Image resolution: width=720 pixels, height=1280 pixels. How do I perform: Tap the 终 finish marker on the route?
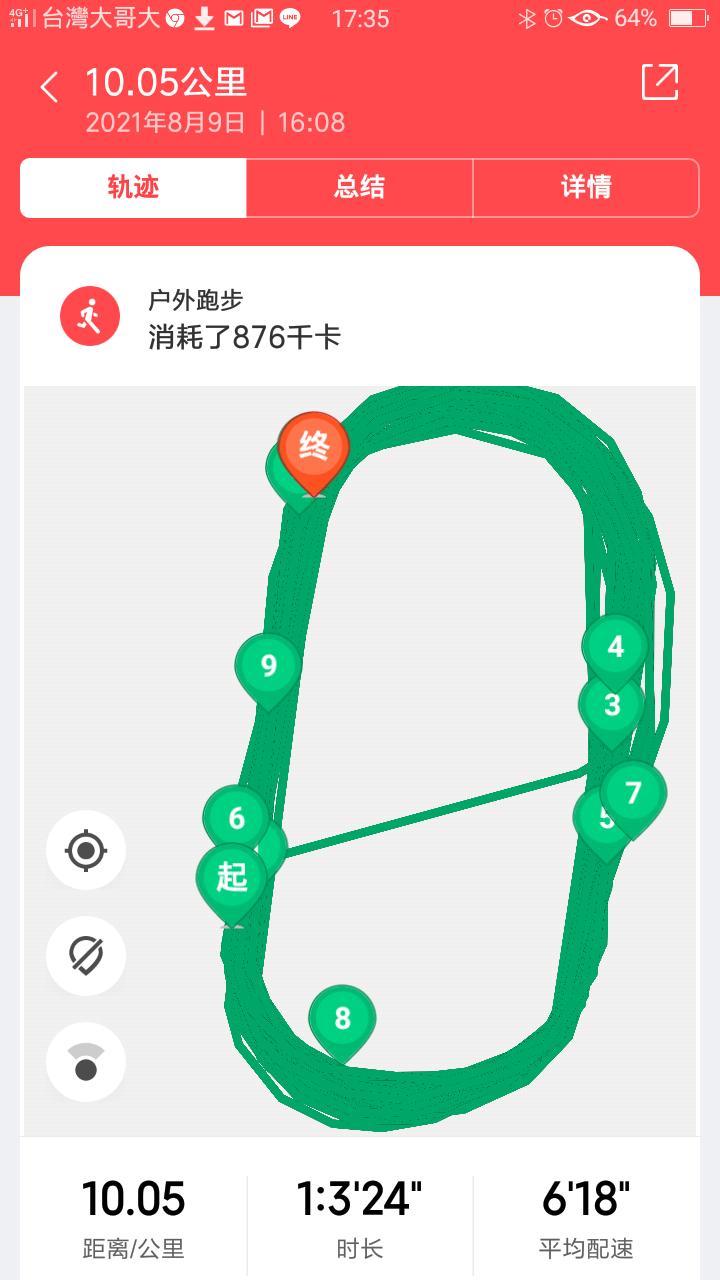tap(313, 447)
